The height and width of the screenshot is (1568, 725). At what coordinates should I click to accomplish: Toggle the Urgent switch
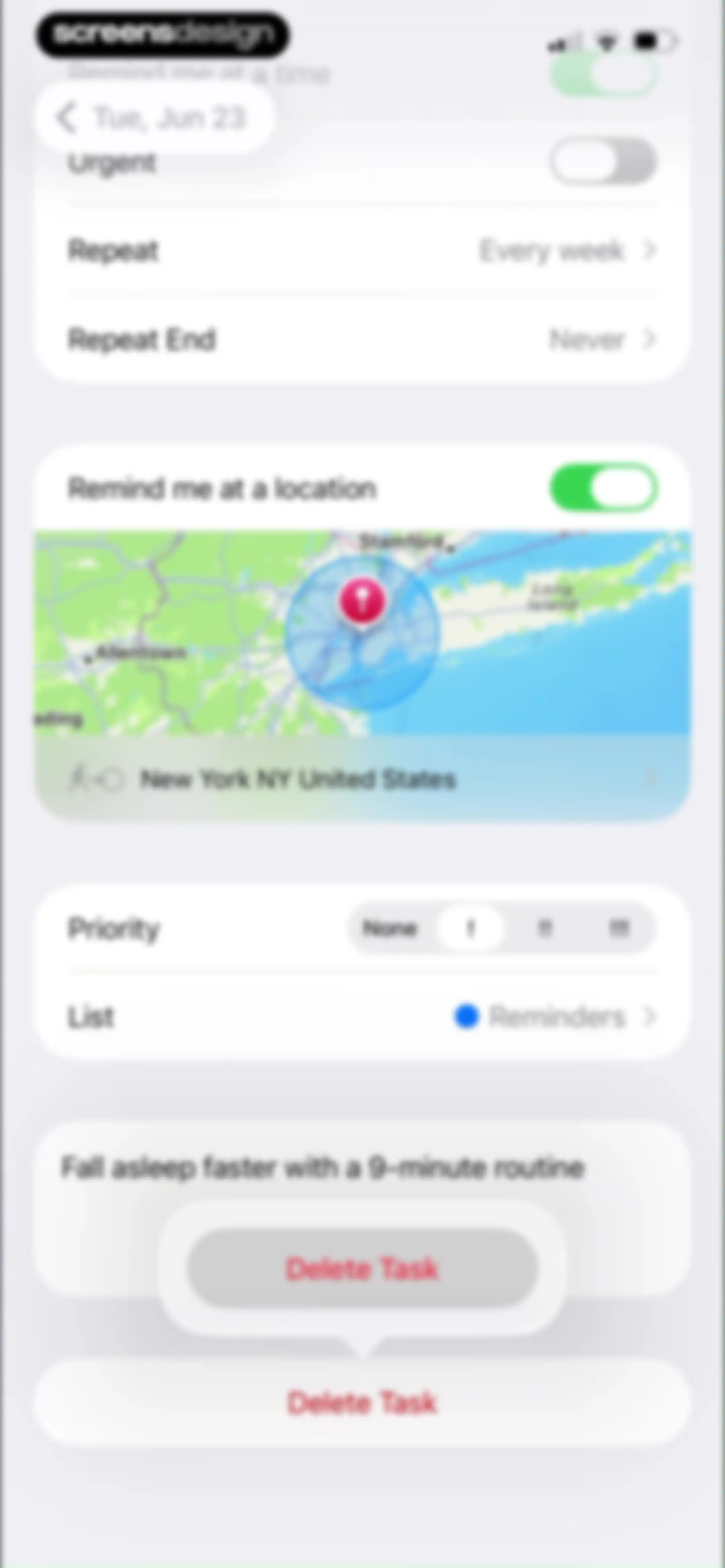(x=603, y=162)
